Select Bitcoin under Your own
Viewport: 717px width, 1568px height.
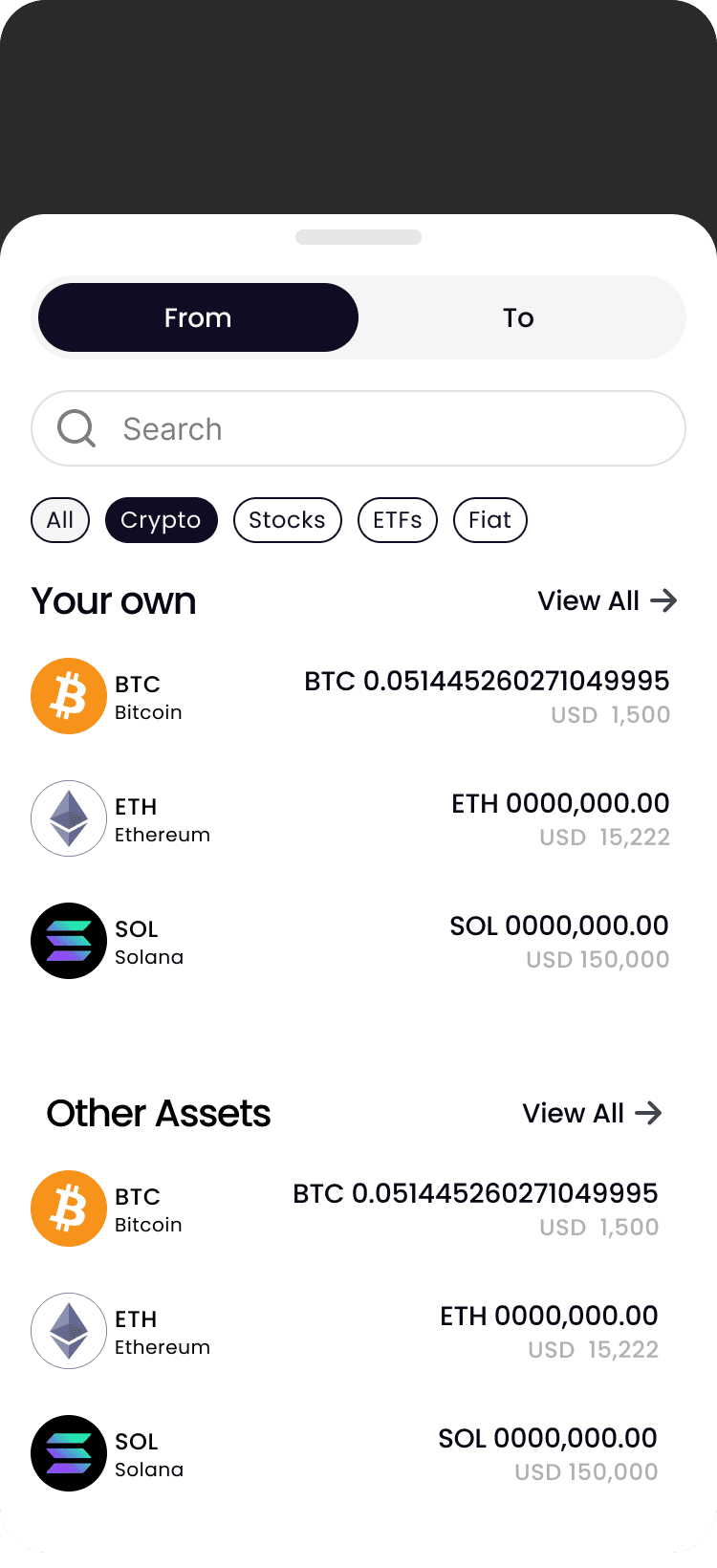350,696
